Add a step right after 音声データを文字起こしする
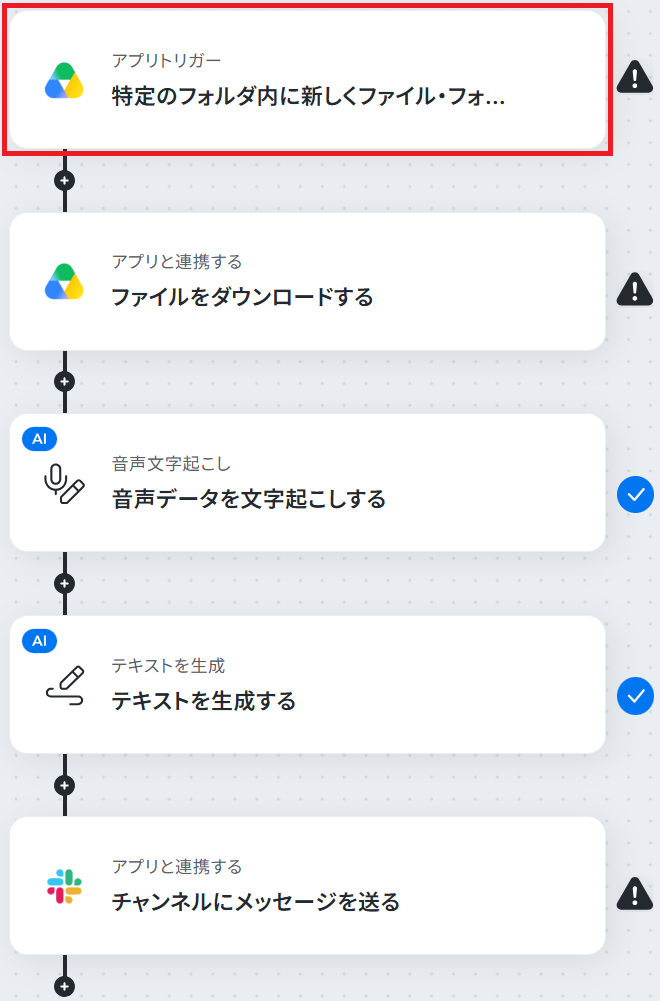The width and height of the screenshot is (660, 1001). (64, 583)
